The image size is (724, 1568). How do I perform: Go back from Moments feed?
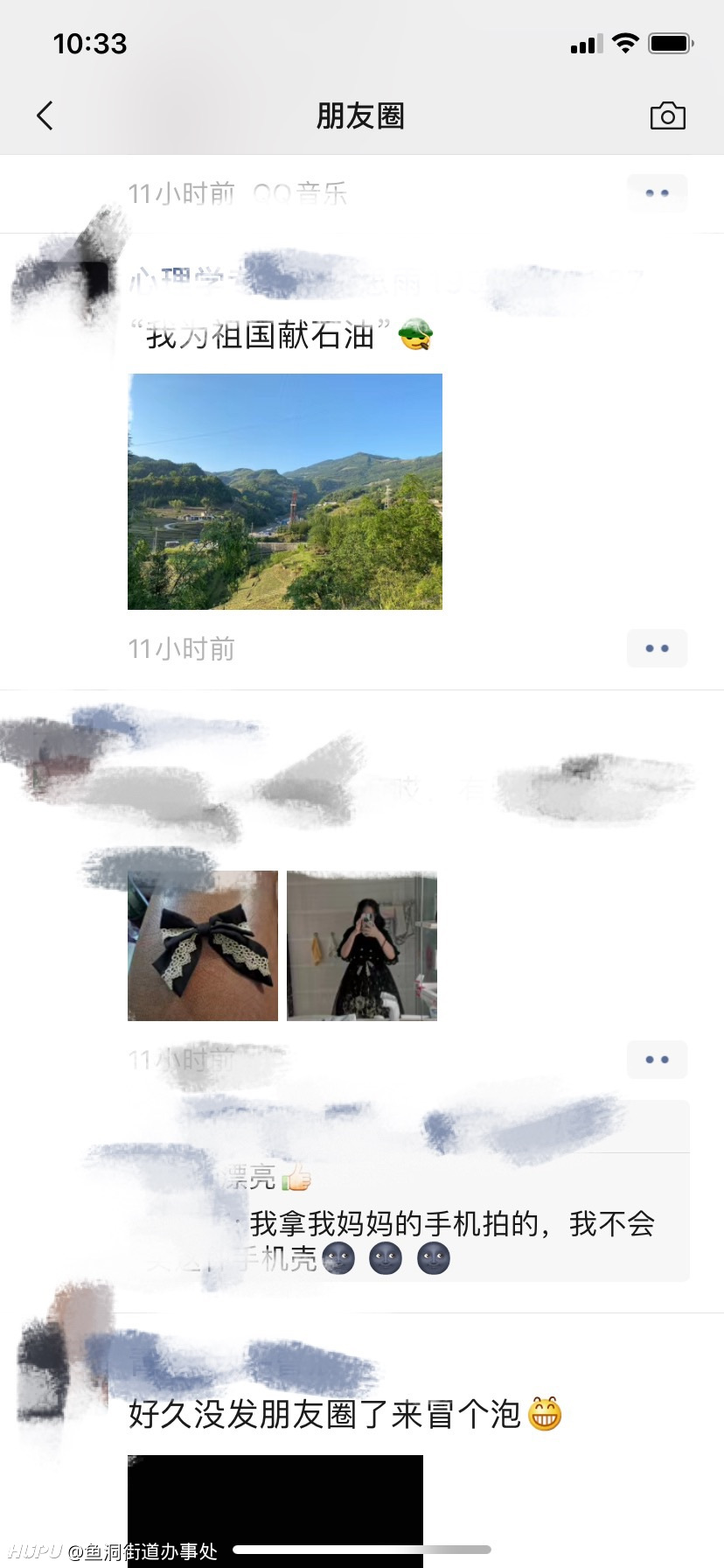click(45, 115)
